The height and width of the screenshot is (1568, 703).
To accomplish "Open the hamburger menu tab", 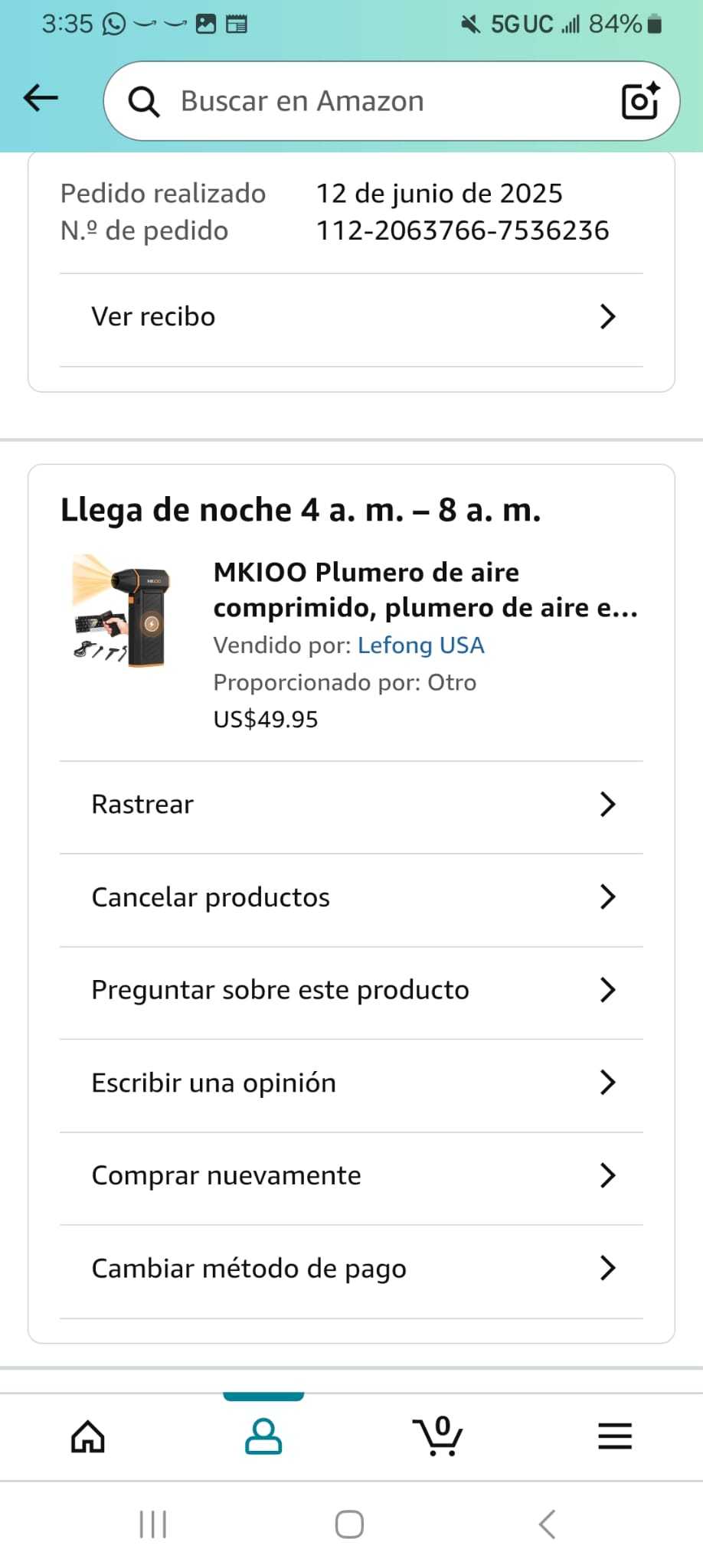I will [x=615, y=1436].
